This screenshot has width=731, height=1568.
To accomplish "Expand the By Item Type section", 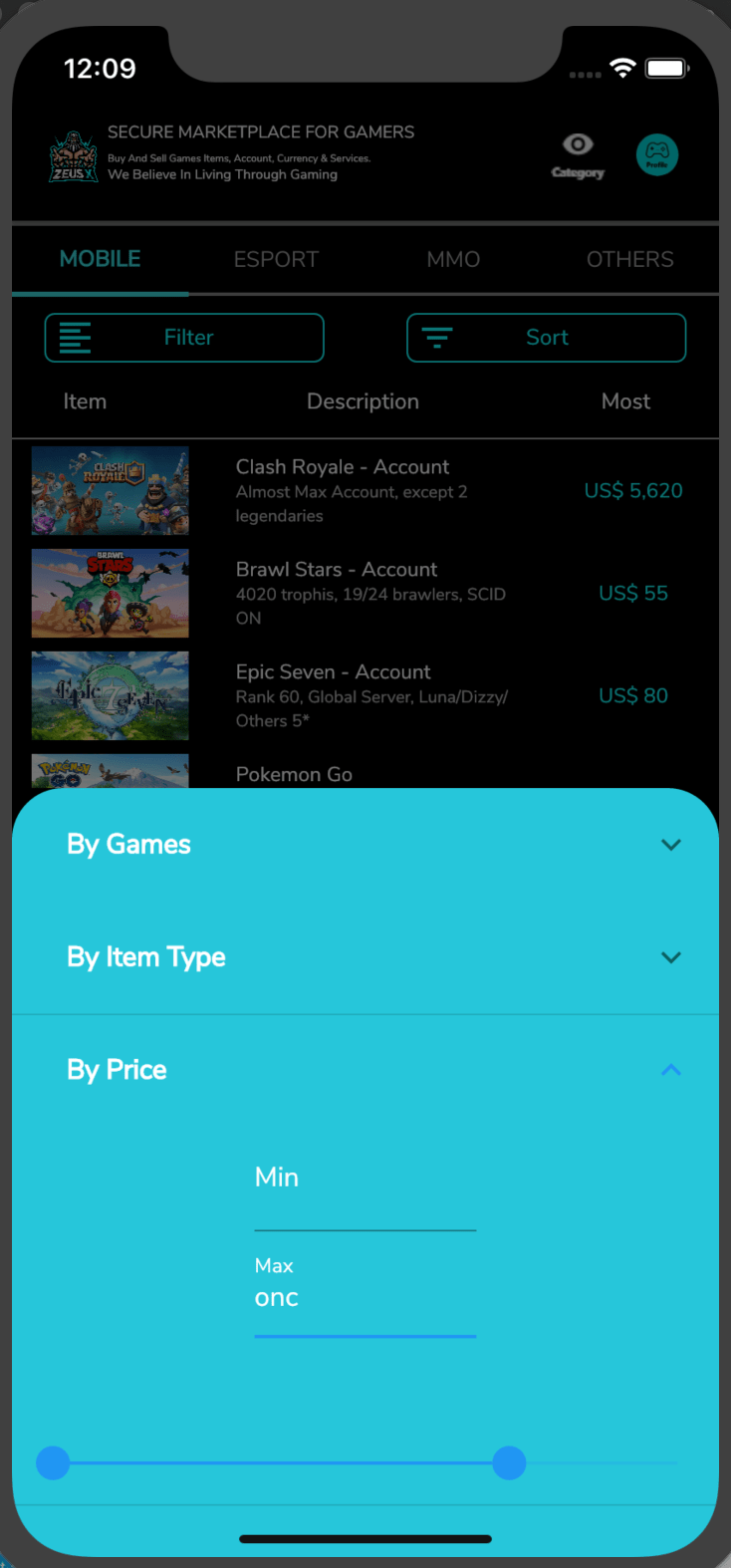I will 671,956.
